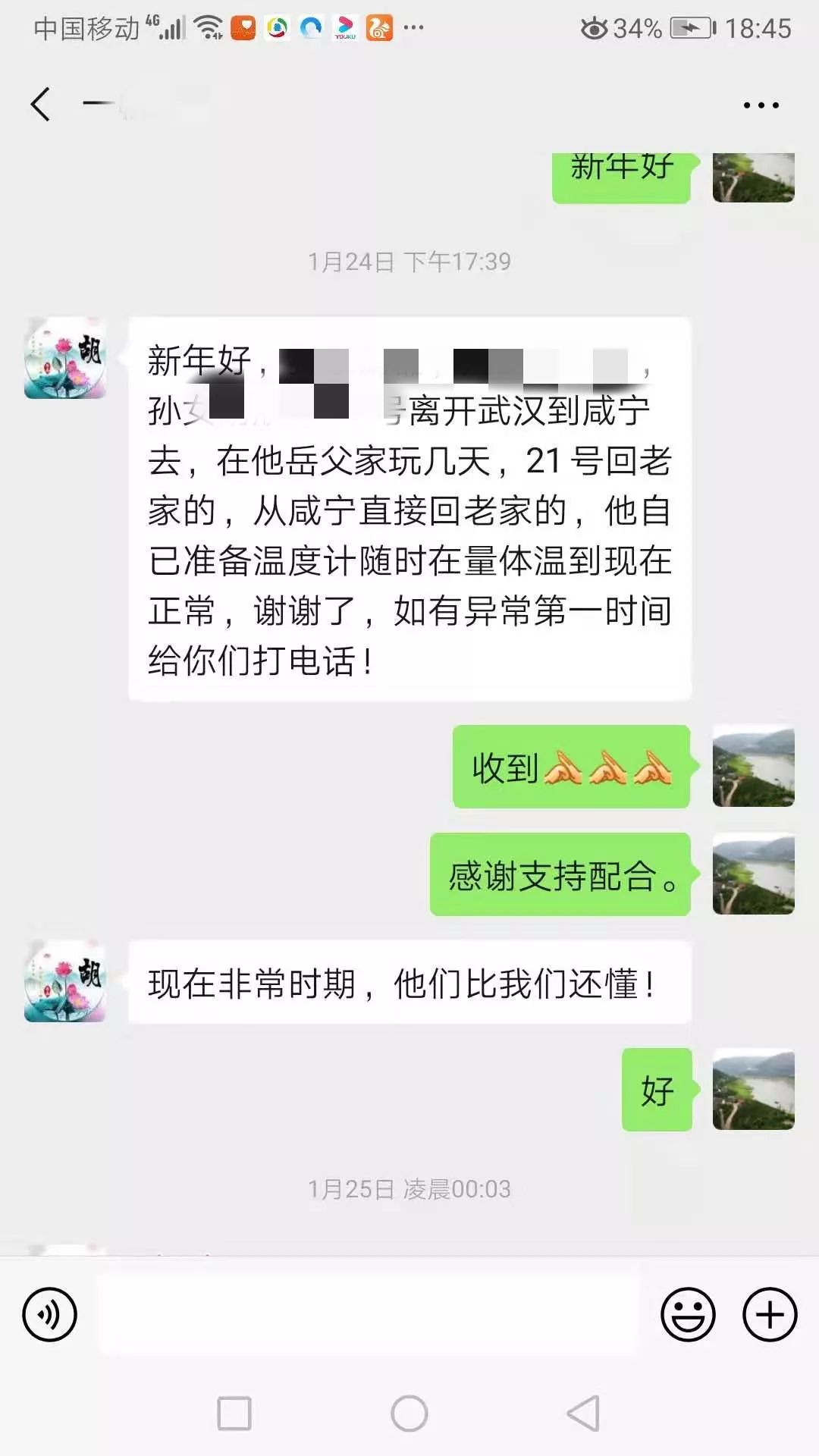Open the plus attachment menu
The width and height of the screenshot is (819, 1456).
click(x=770, y=1314)
